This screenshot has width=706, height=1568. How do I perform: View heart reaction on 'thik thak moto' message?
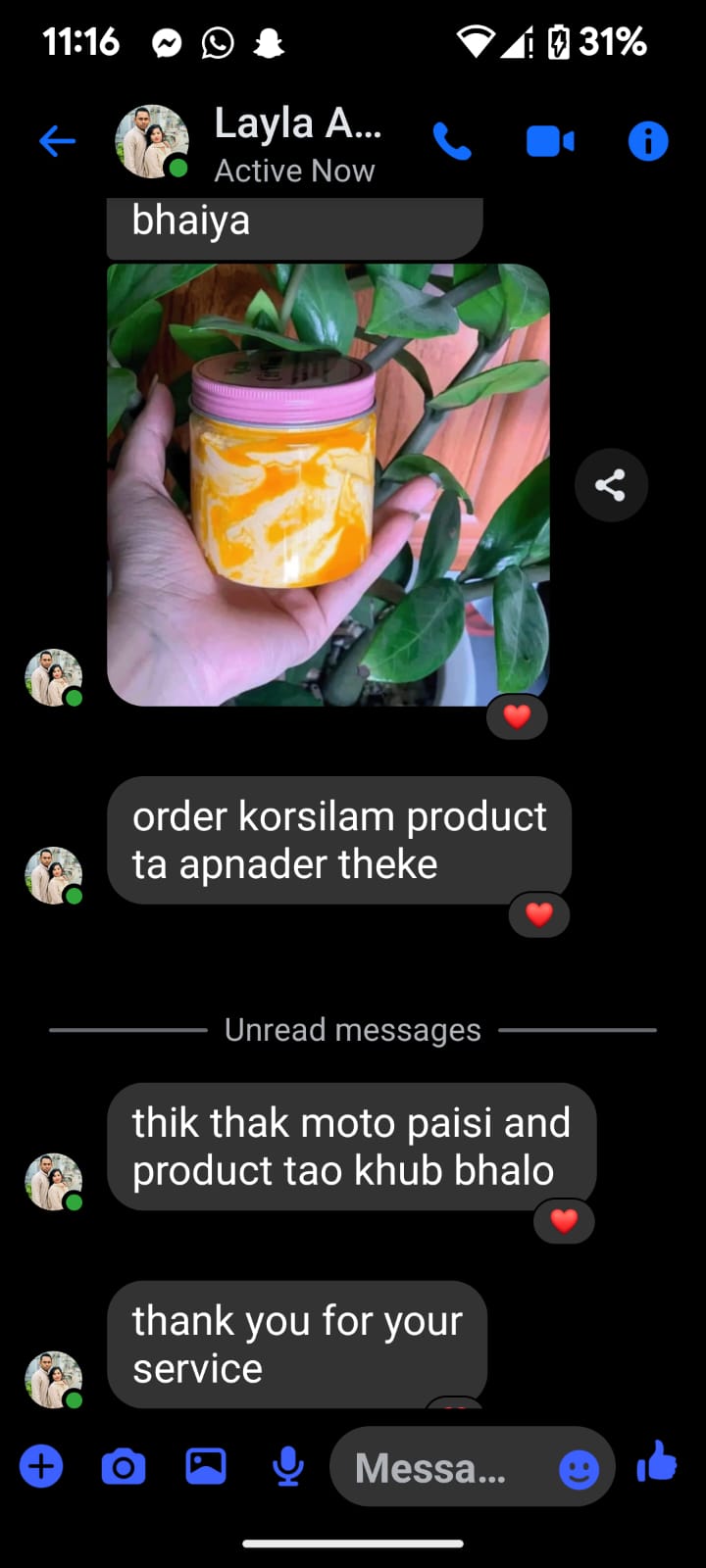click(563, 1221)
